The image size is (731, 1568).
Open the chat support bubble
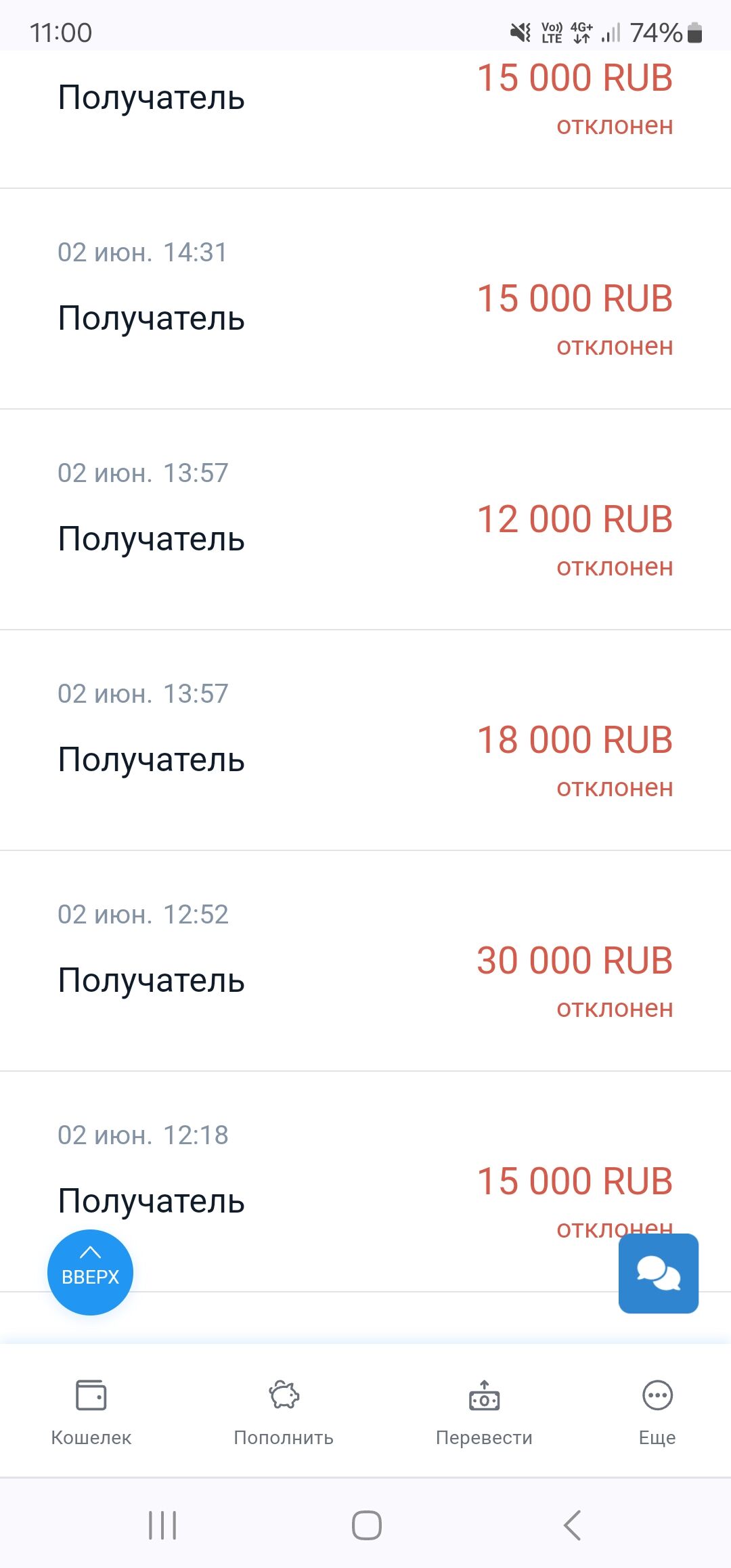pos(658,1273)
